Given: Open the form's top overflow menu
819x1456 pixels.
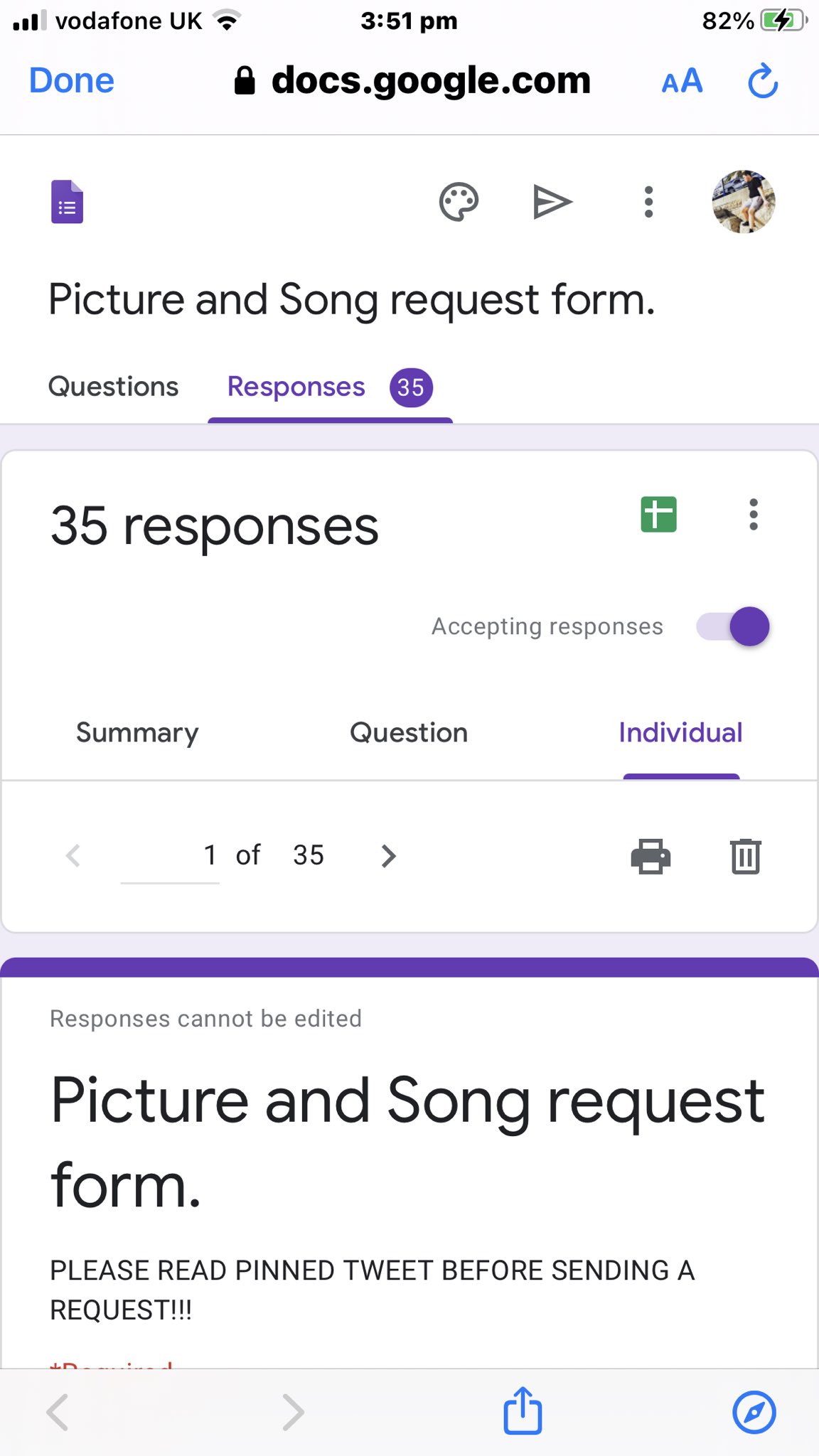Looking at the screenshot, I should click(x=648, y=203).
